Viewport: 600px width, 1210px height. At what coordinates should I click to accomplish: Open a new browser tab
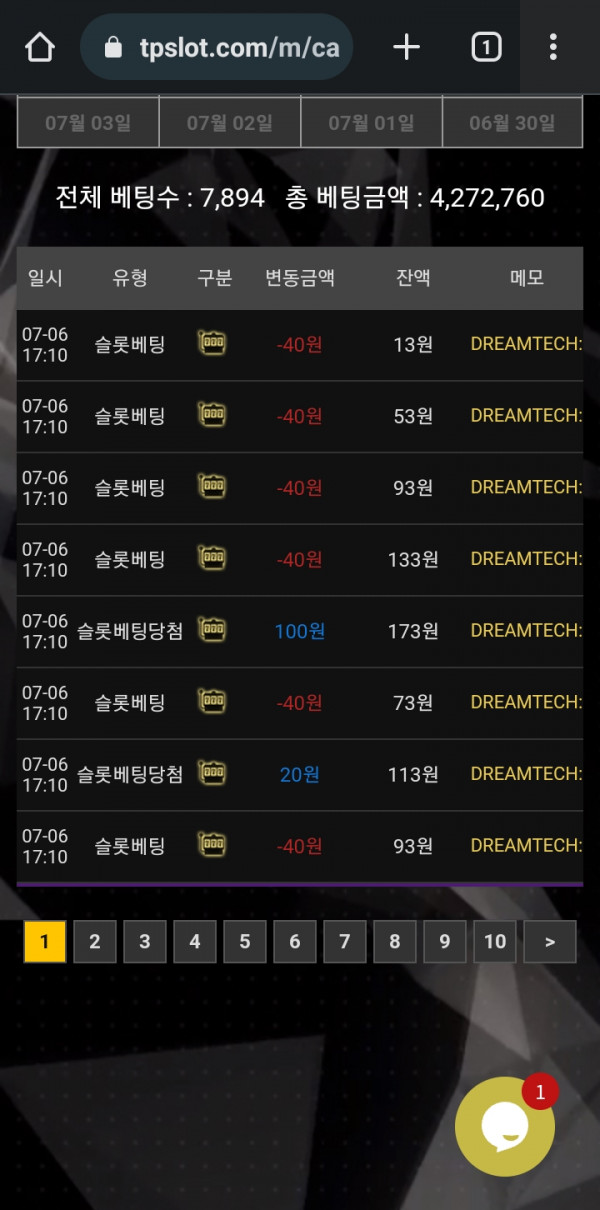click(406, 47)
